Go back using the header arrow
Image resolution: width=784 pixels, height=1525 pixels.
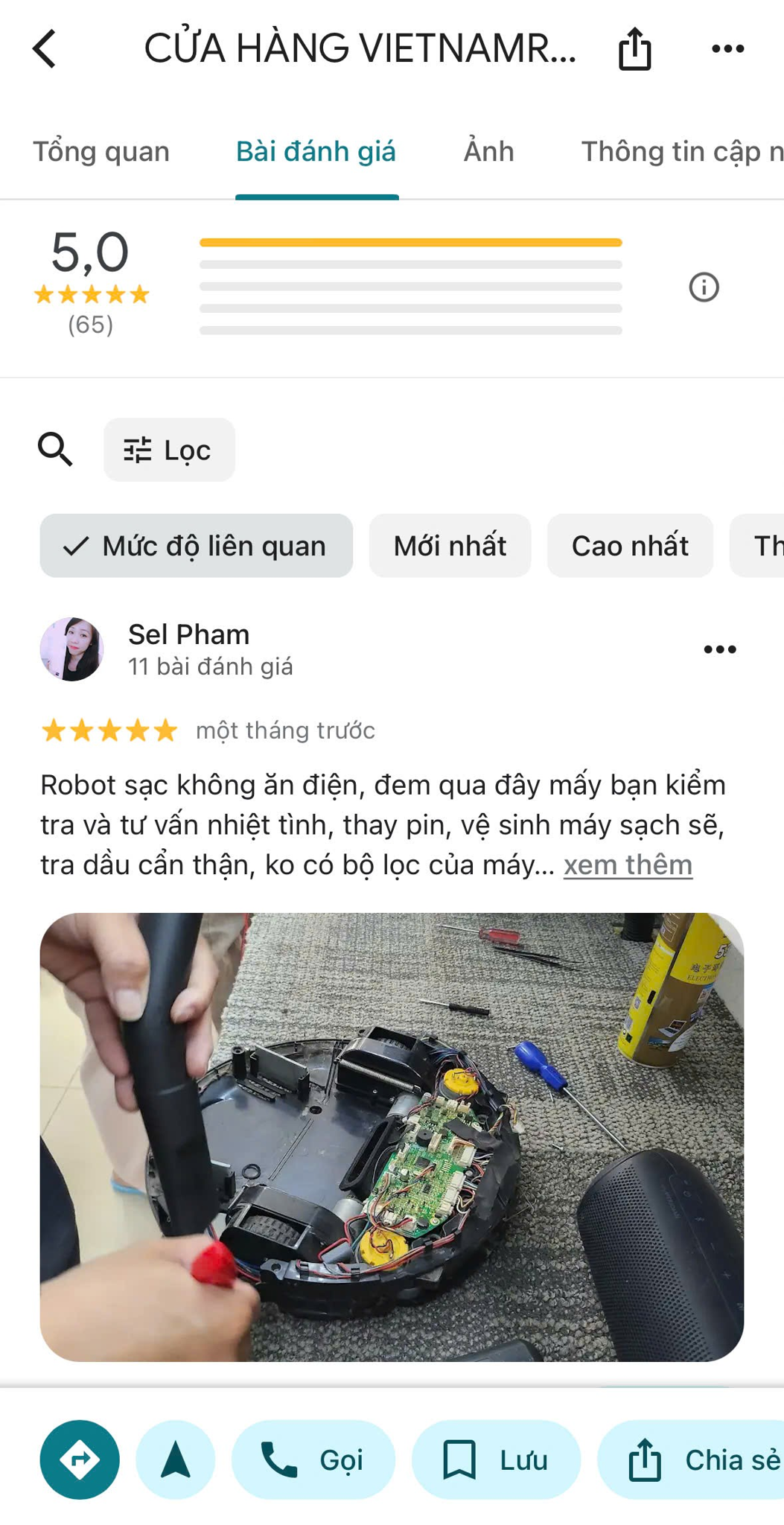point(45,49)
